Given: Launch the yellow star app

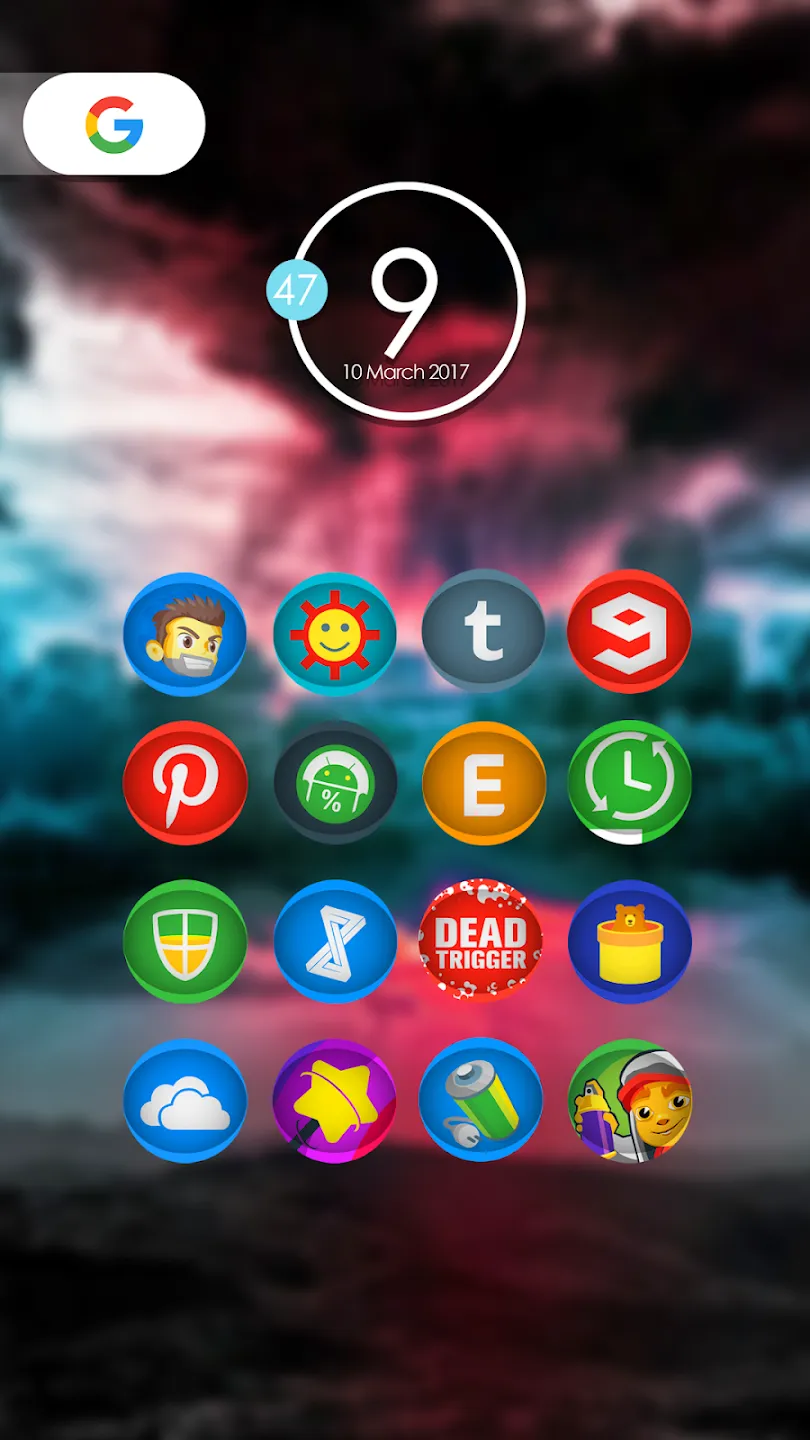Looking at the screenshot, I should click(x=335, y=1100).
